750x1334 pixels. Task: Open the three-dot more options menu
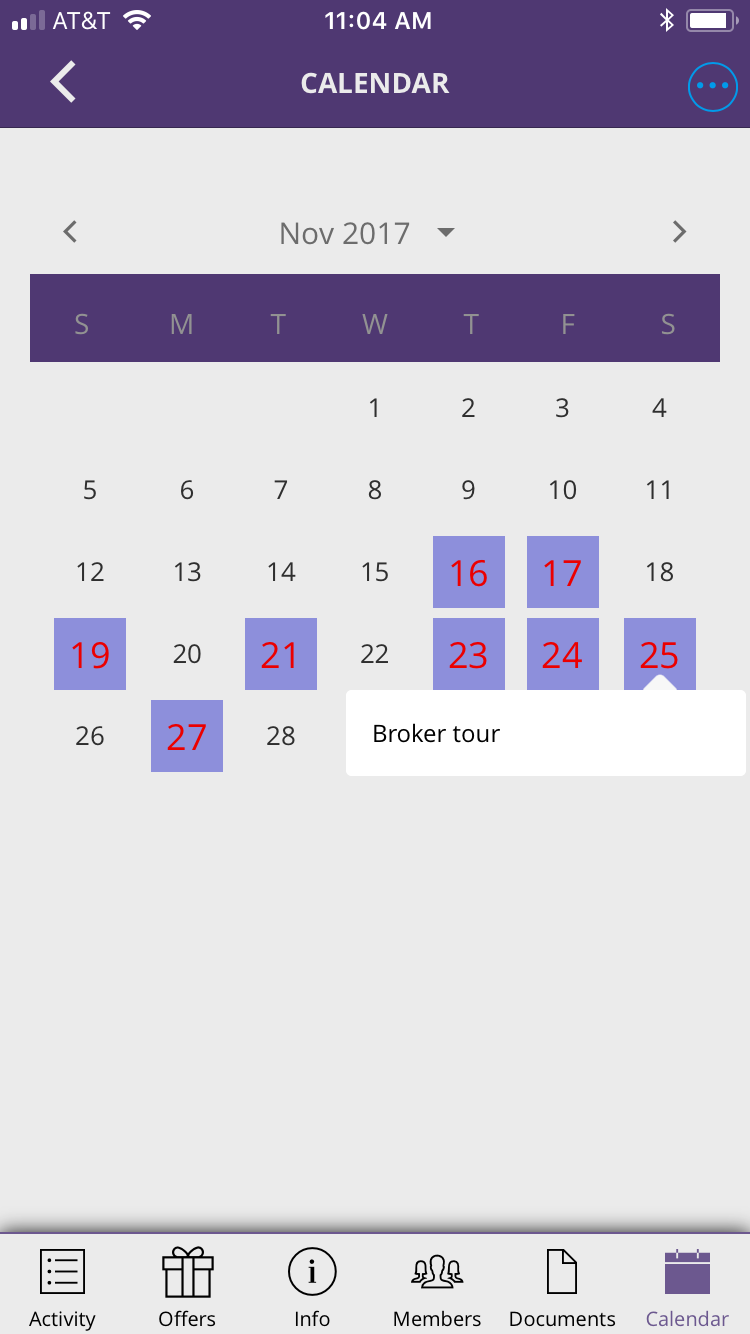pyautogui.click(x=713, y=86)
